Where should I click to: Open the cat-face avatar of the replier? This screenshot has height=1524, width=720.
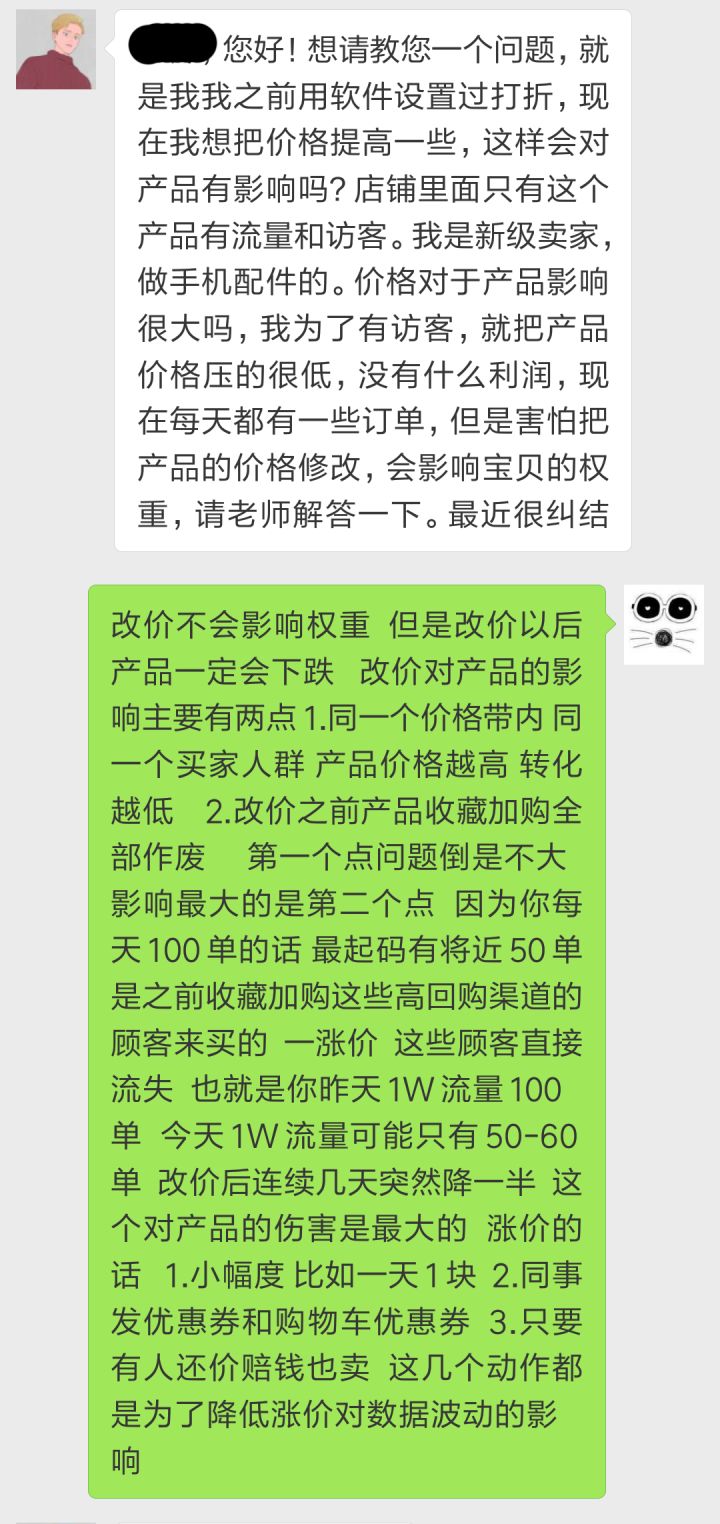point(664,625)
